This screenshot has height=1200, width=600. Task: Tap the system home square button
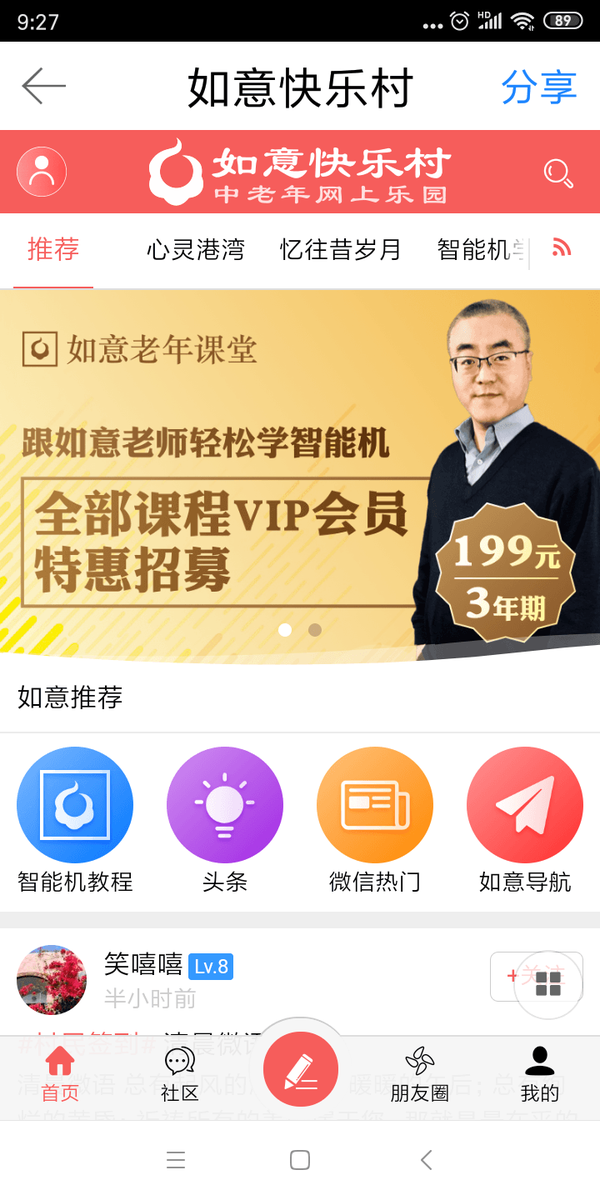pos(300,1160)
